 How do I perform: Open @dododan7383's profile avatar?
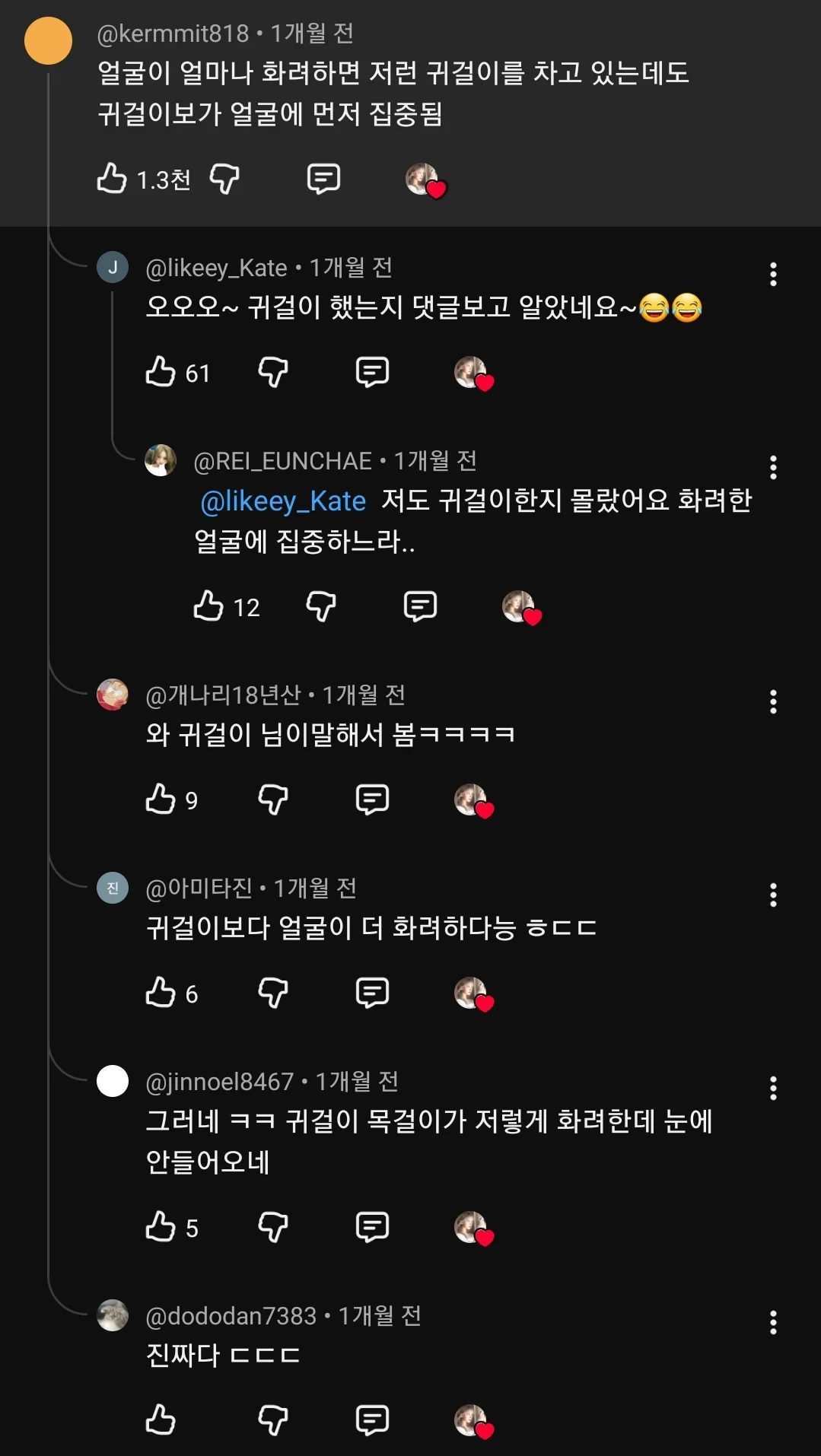(x=113, y=1315)
